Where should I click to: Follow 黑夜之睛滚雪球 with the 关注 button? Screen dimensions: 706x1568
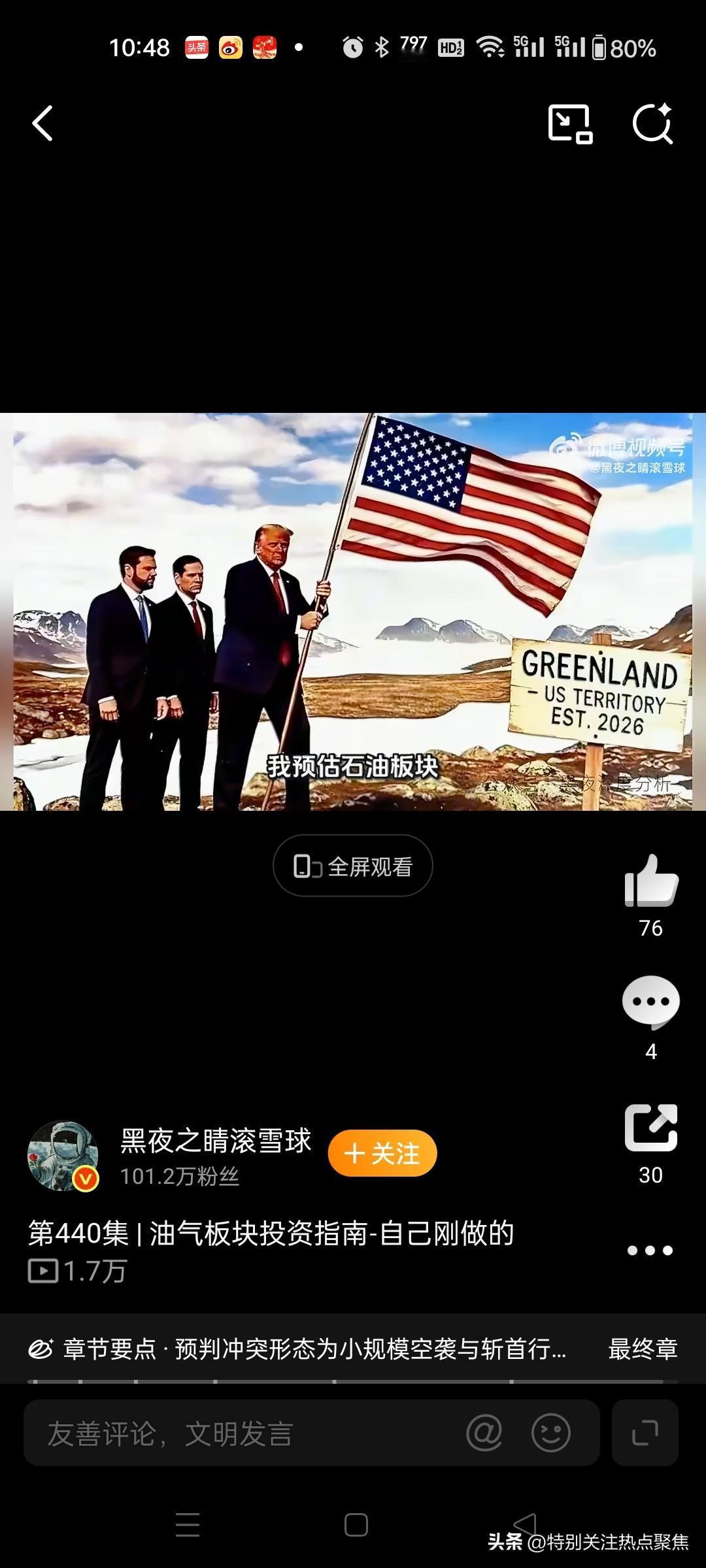click(x=382, y=1153)
